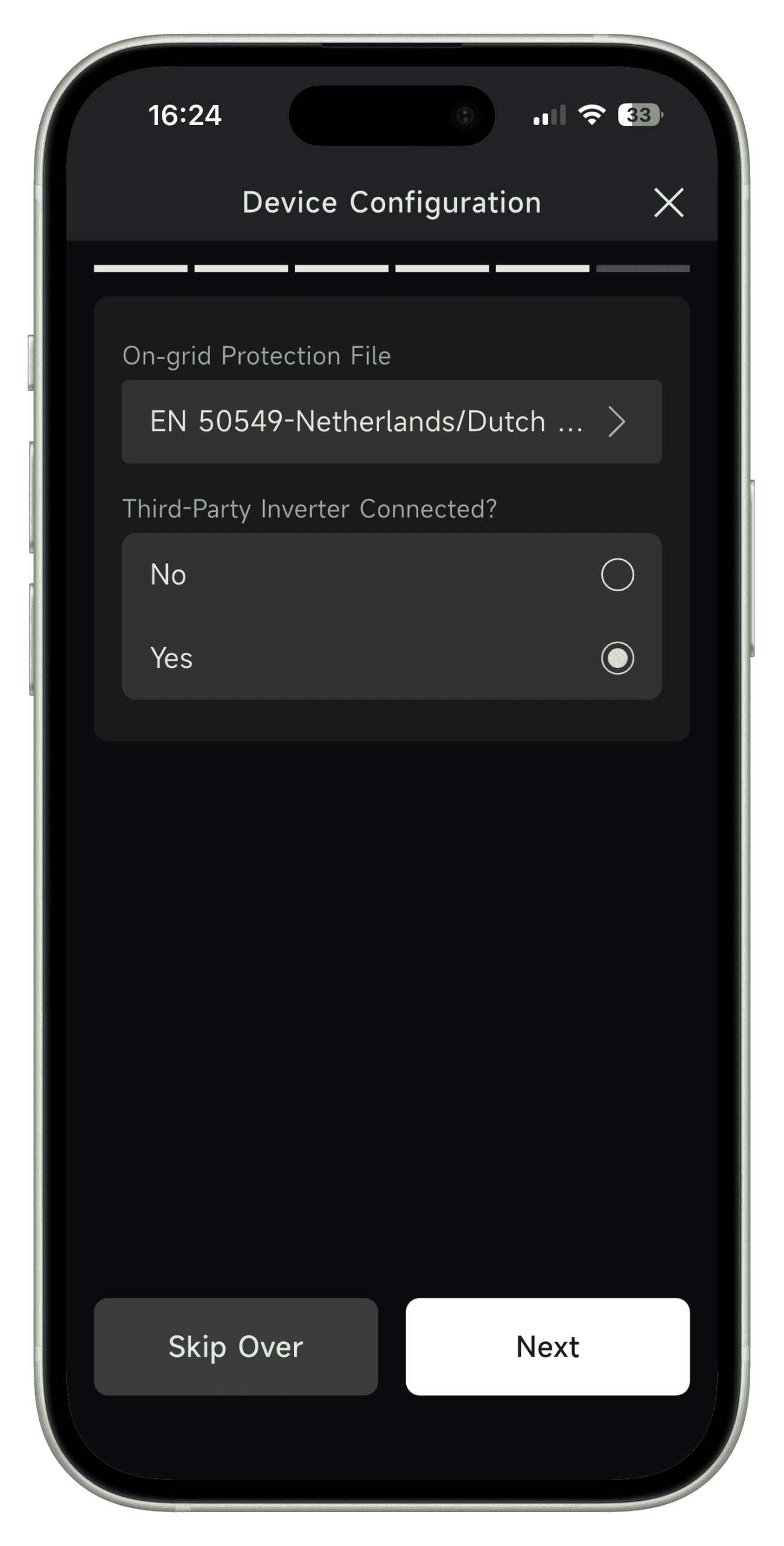
Task: Select No for third-party inverter
Action: tap(617, 574)
